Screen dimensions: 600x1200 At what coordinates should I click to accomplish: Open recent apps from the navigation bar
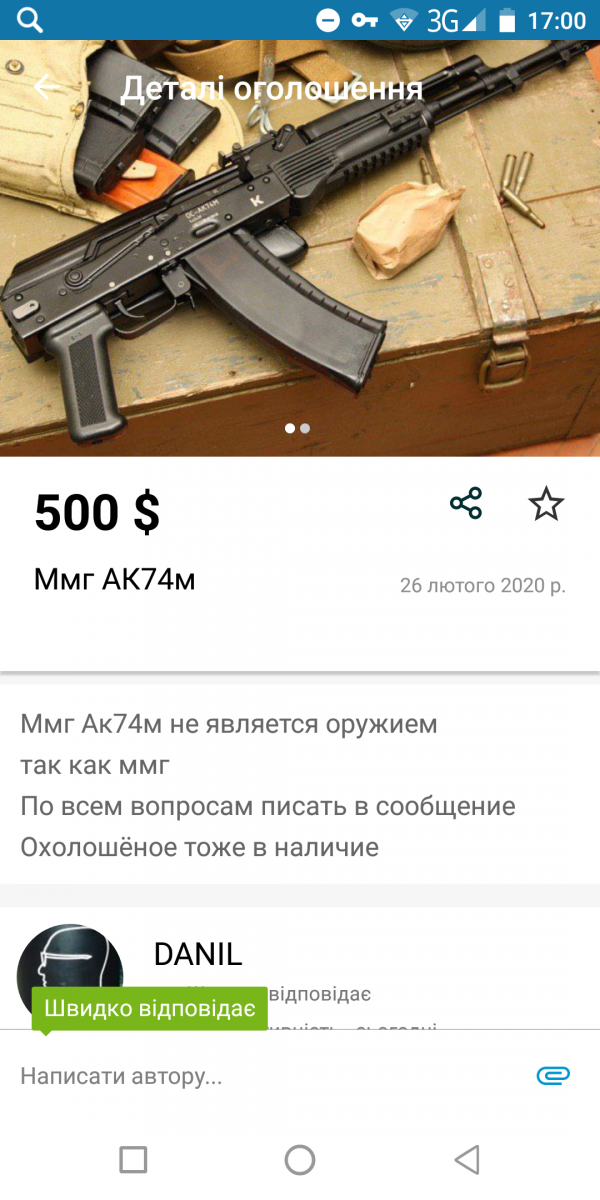133,1160
